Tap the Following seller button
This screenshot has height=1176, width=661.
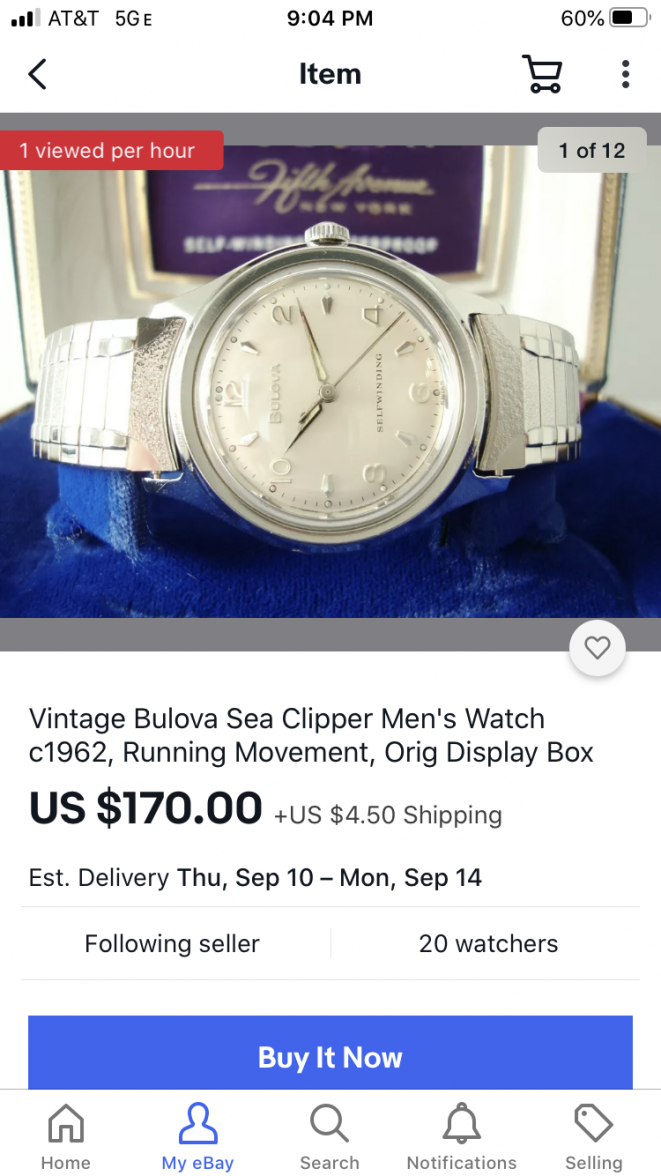click(x=172, y=943)
